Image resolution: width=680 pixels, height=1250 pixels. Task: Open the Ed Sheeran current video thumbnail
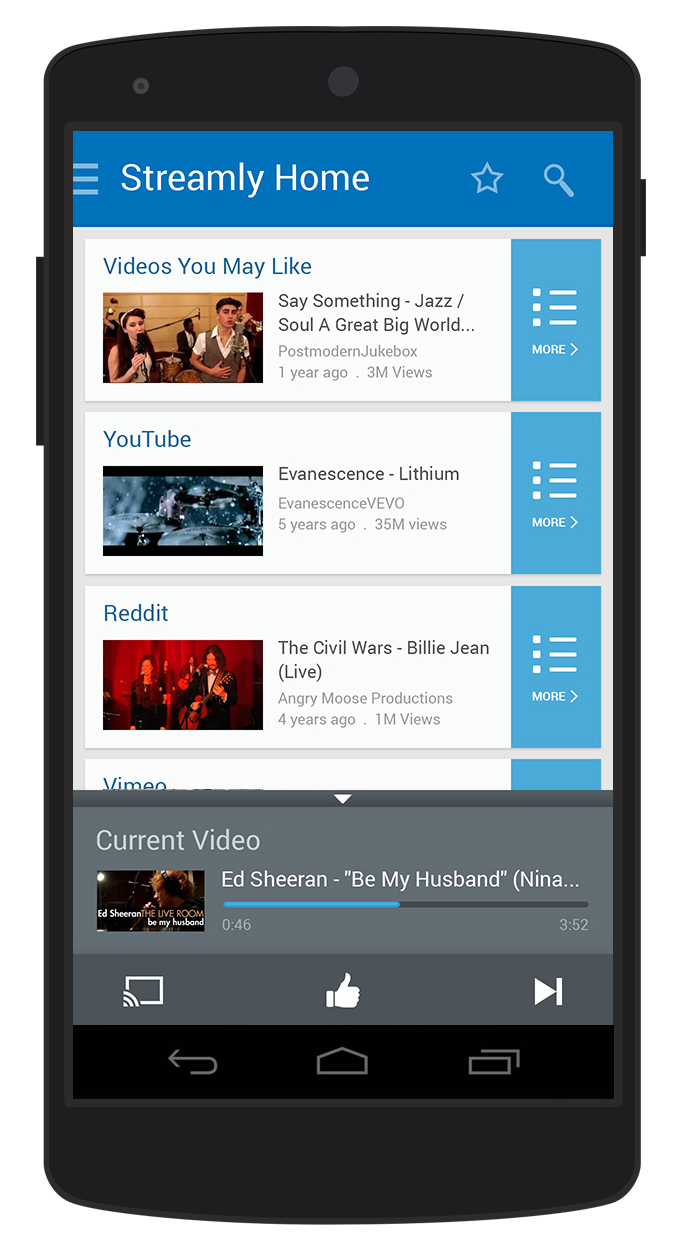[151, 901]
